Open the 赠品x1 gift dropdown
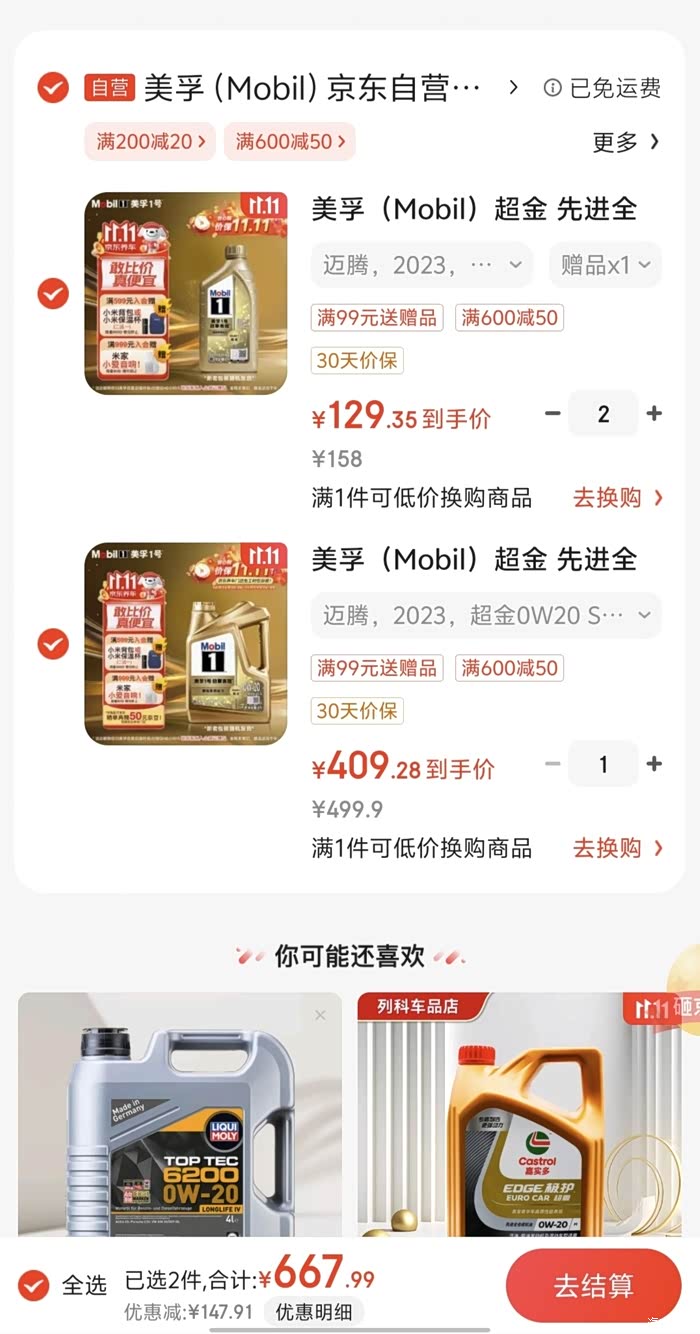 605,265
